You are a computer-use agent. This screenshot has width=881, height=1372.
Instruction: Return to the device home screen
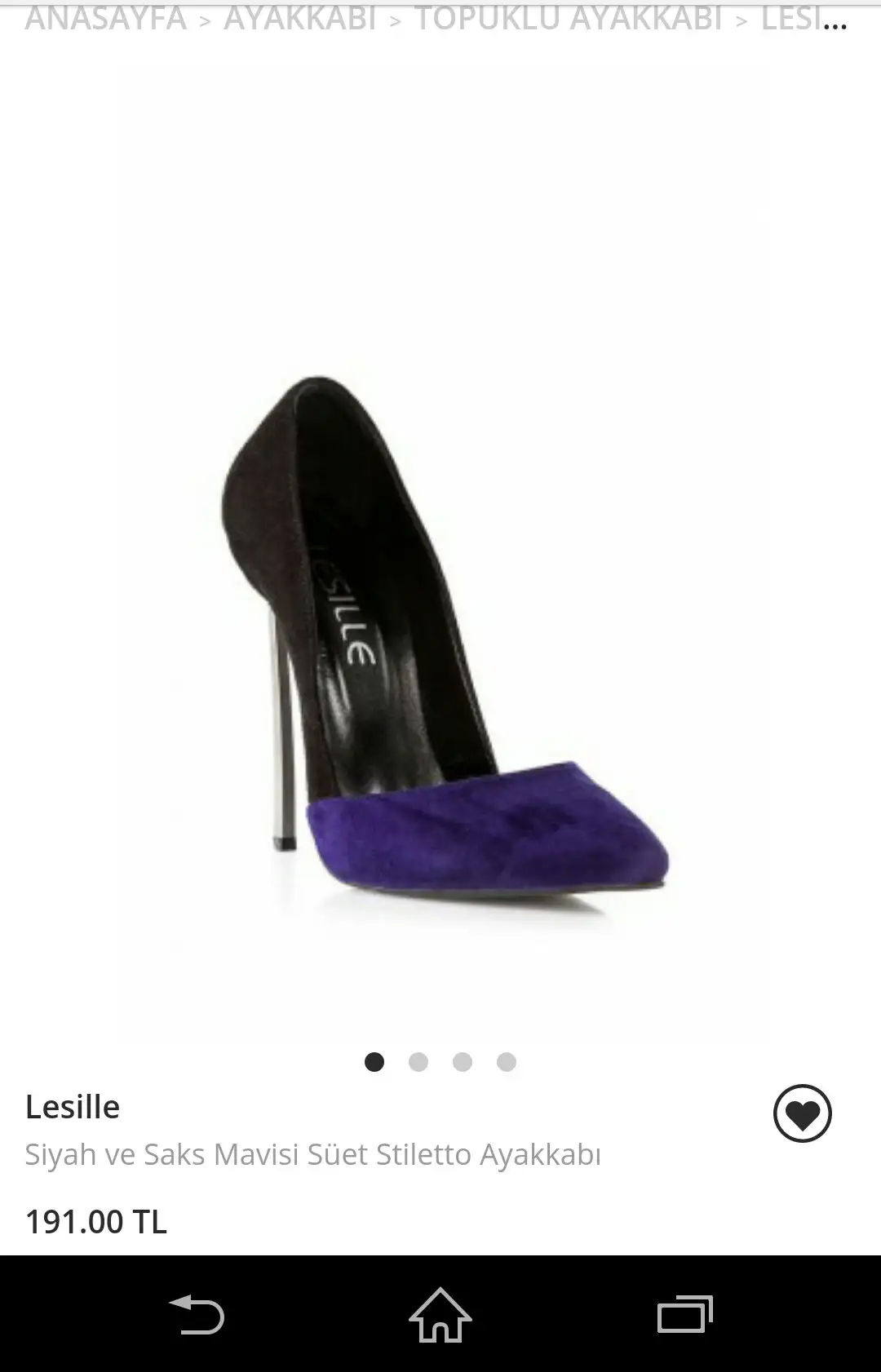440,1315
